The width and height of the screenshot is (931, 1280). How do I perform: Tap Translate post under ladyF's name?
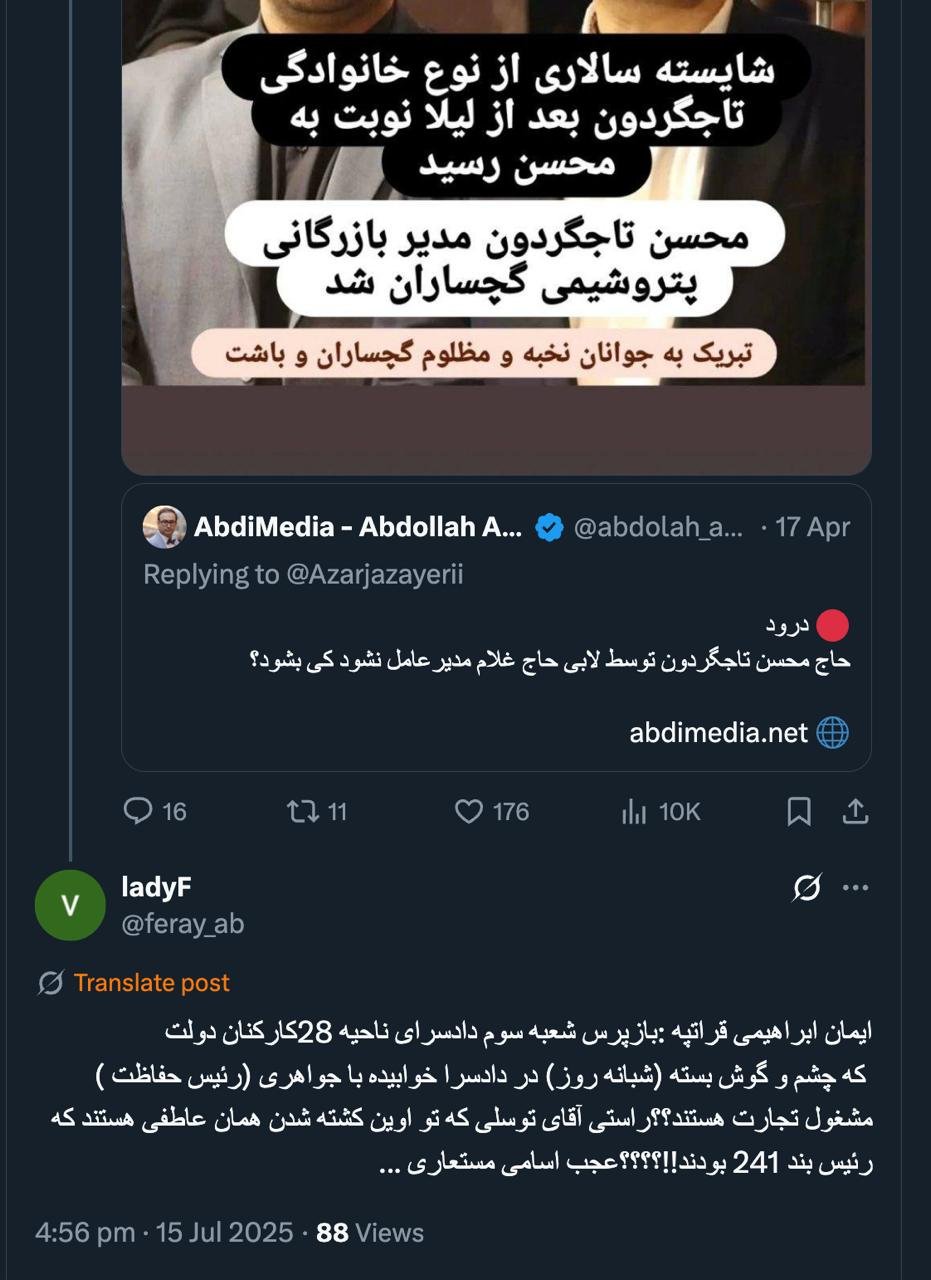pos(151,983)
